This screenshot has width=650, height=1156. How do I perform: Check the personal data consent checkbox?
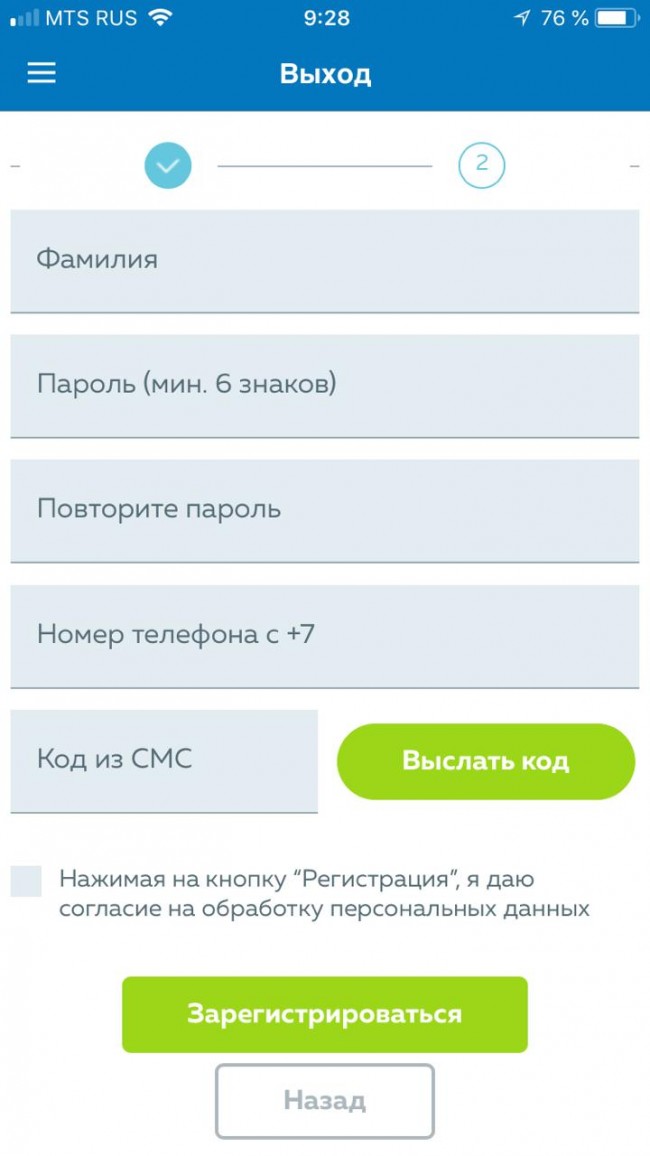click(x=26, y=881)
